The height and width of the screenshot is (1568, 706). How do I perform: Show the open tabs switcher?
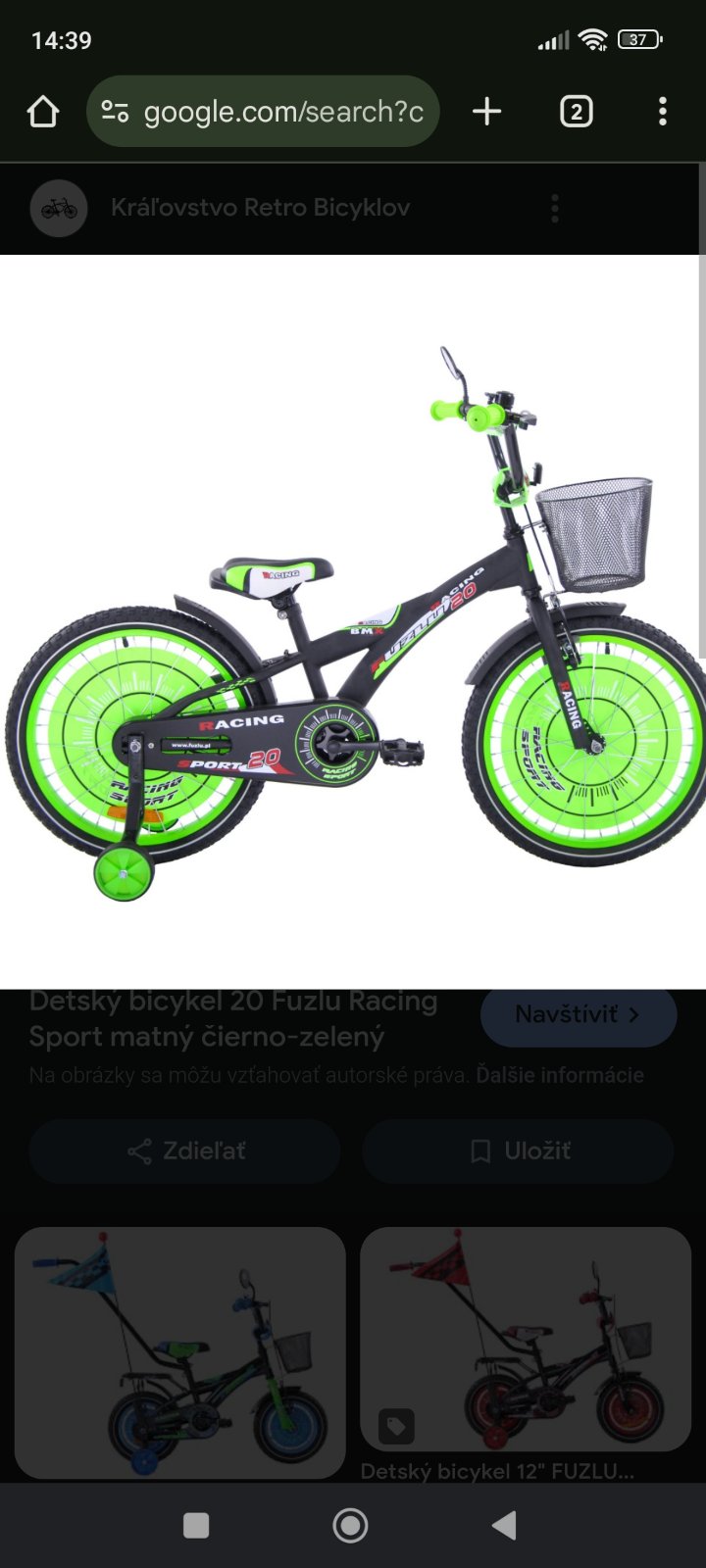pyautogui.click(x=576, y=112)
